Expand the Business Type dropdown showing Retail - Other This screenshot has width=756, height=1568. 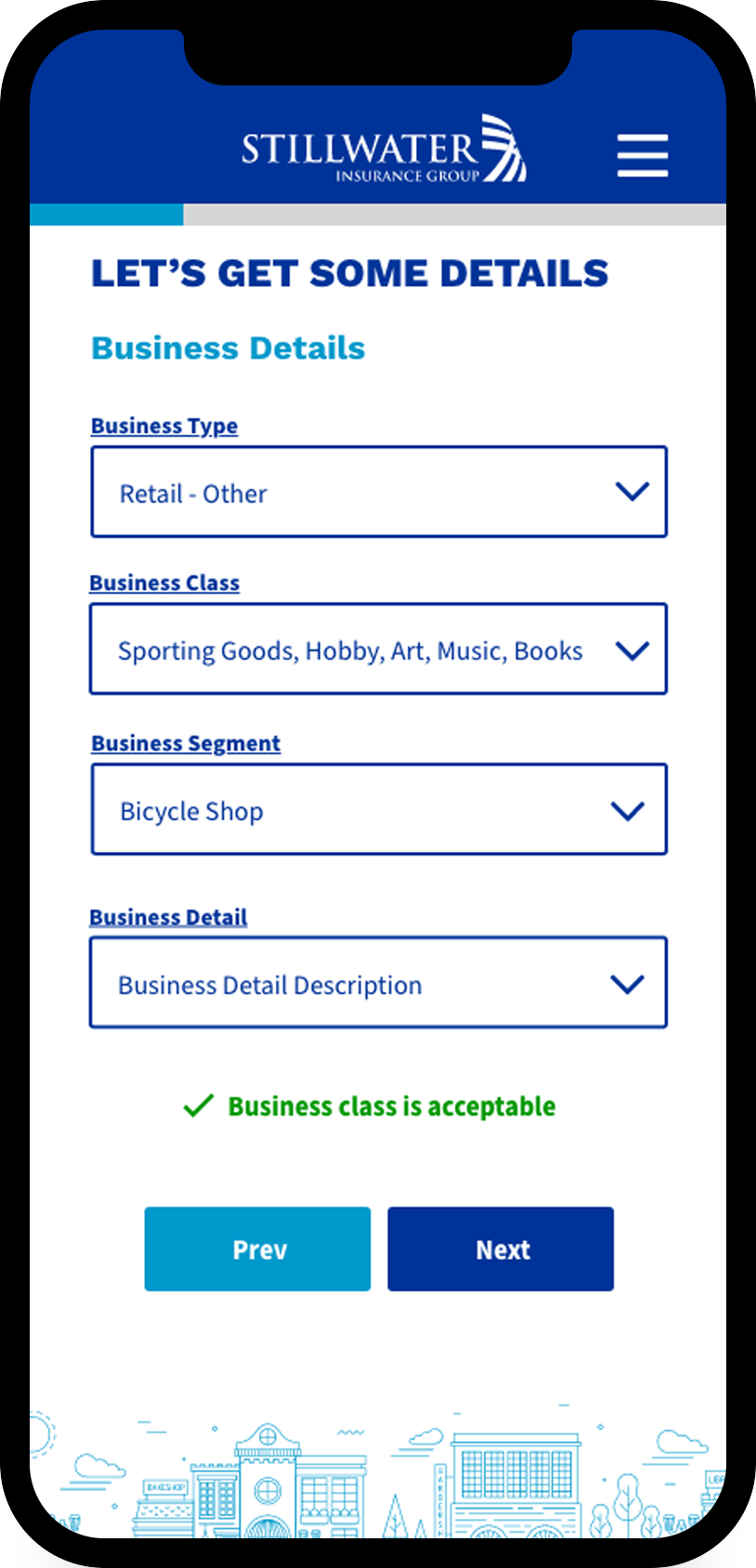[x=379, y=492]
